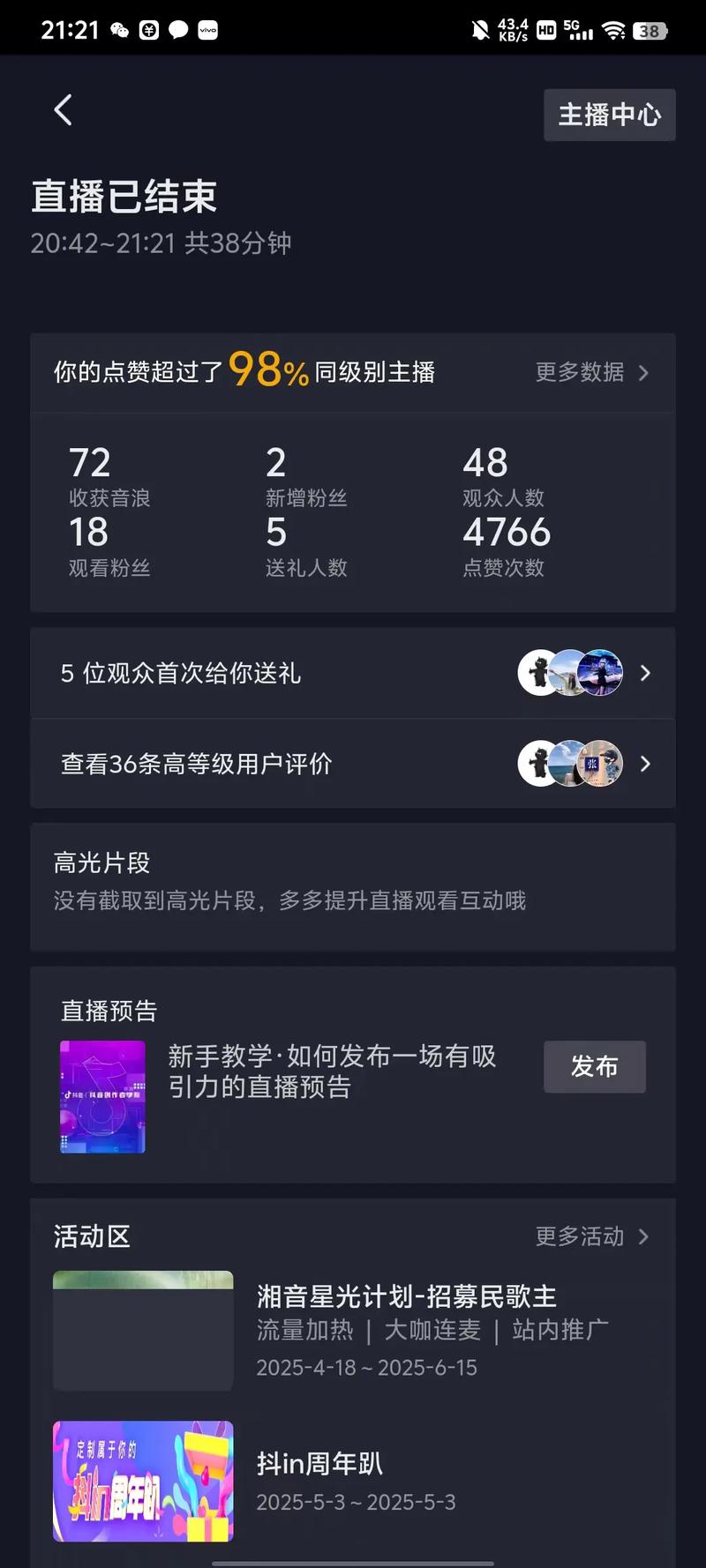Open 更多活动 in the activity zone
The width and height of the screenshot is (706, 1568).
[591, 1236]
